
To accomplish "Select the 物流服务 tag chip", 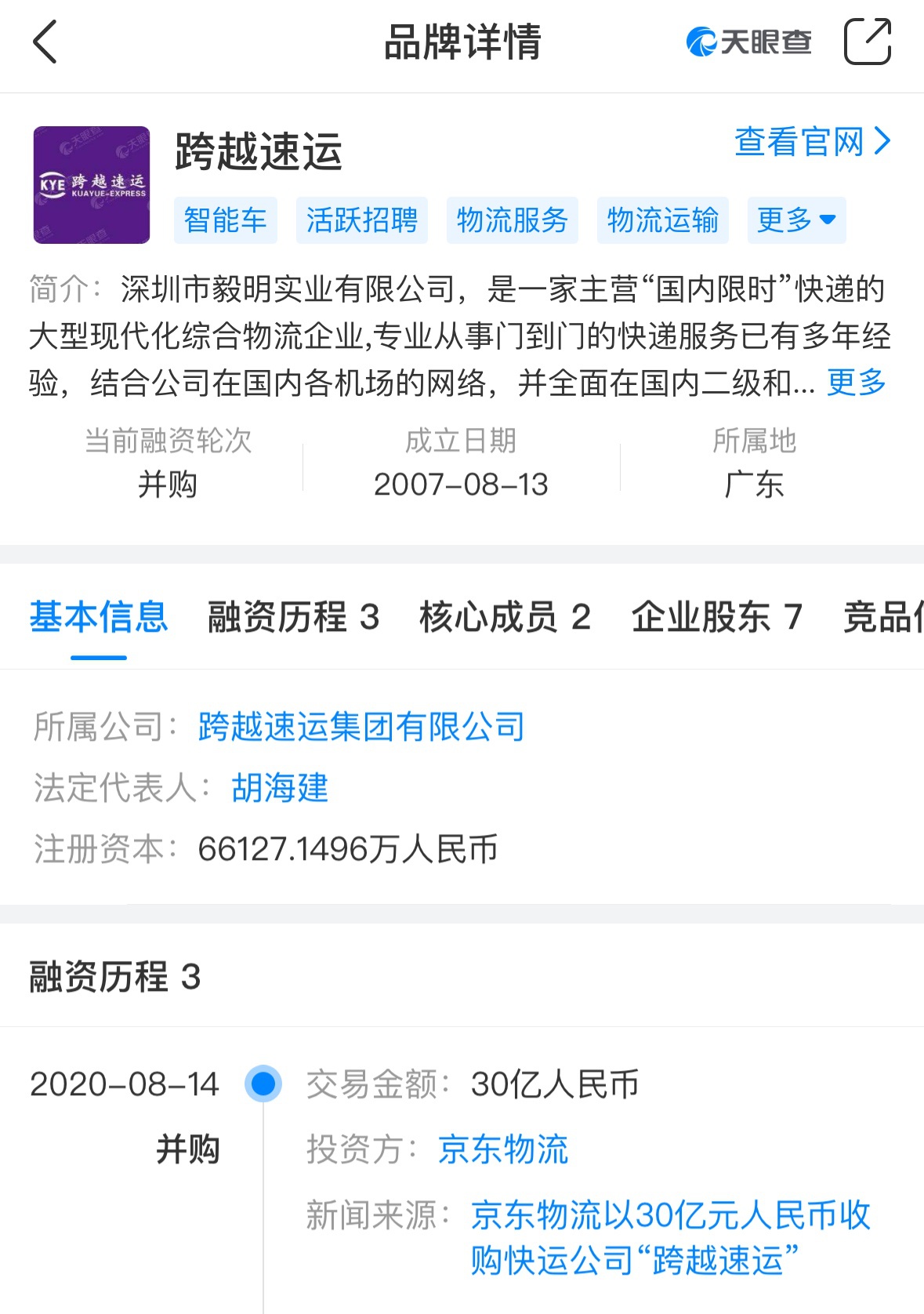I will pyautogui.click(x=512, y=220).
